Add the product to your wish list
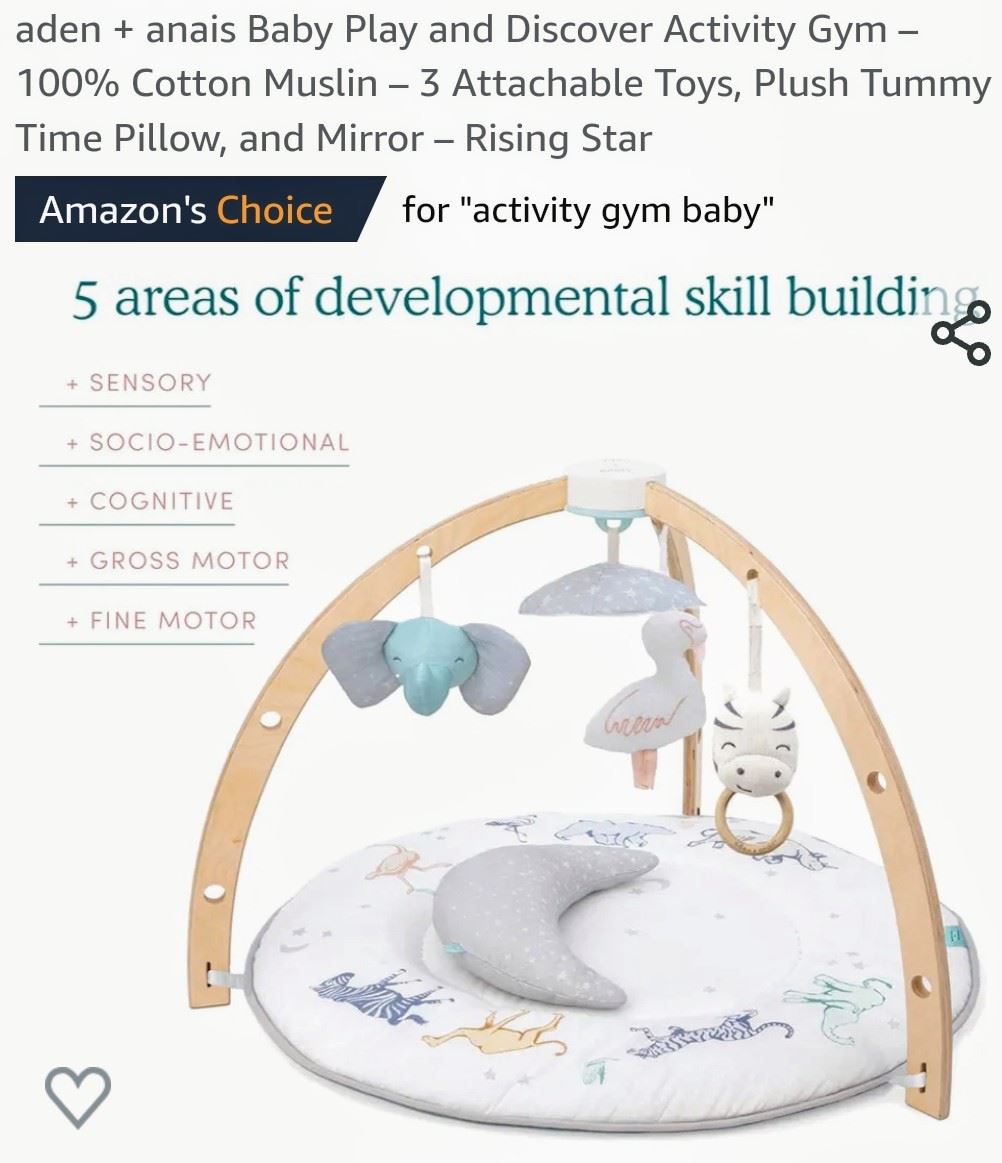Image resolution: width=1002 pixels, height=1163 pixels. tap(78, 1094)
